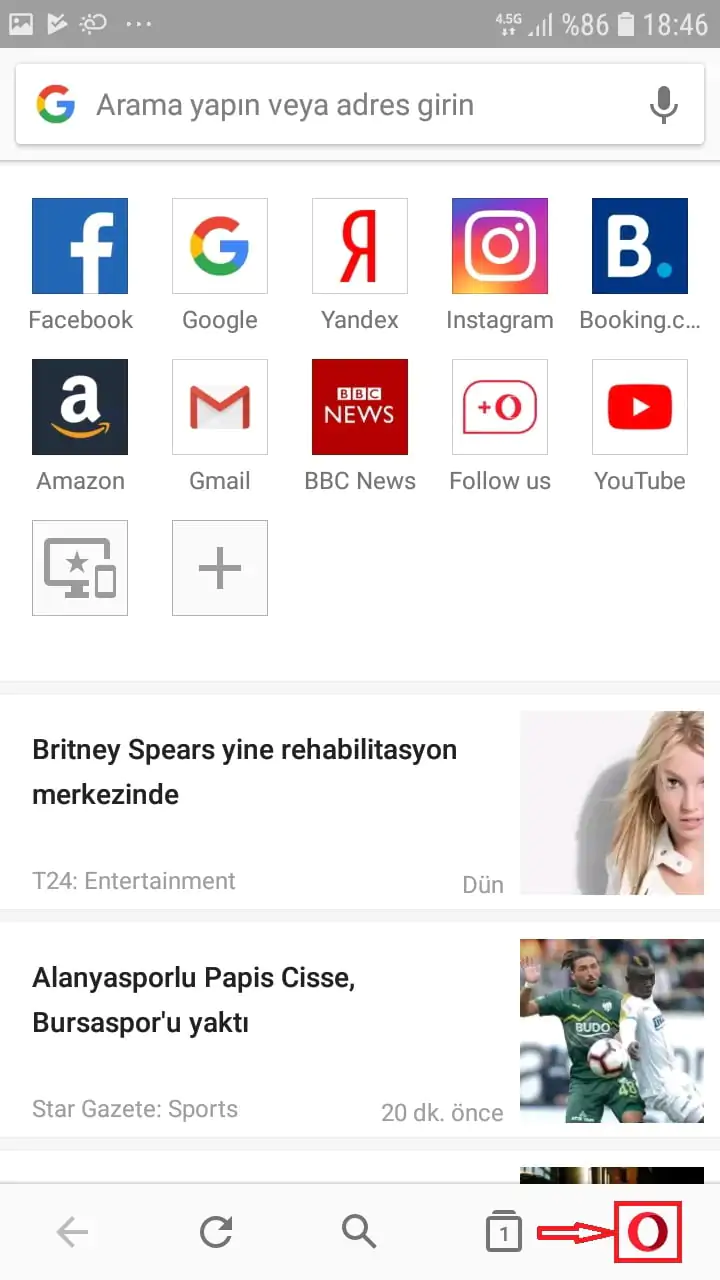Open the Facebook speed dial
720x1280 pixels.
(x=80, y=246)
